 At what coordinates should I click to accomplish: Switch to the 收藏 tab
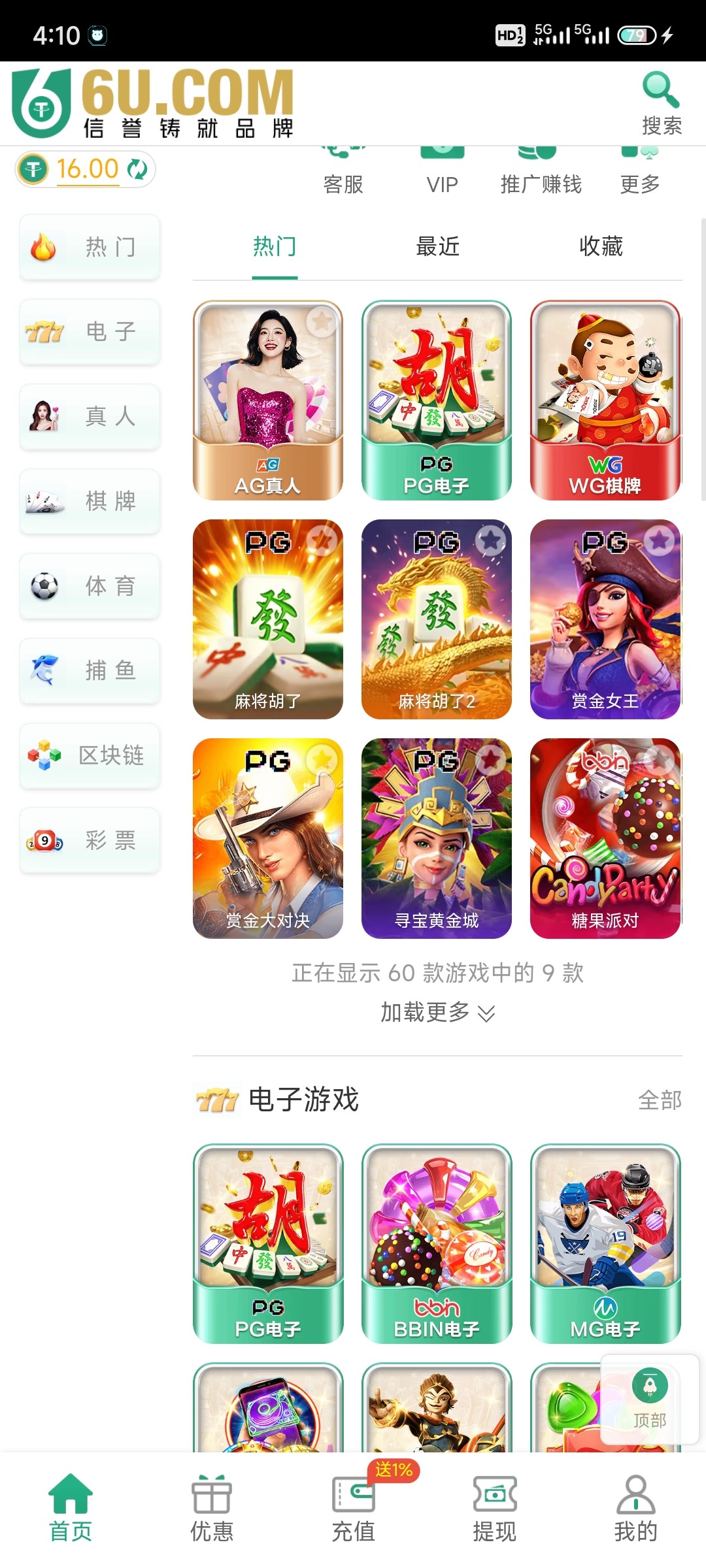coord(601,247)
